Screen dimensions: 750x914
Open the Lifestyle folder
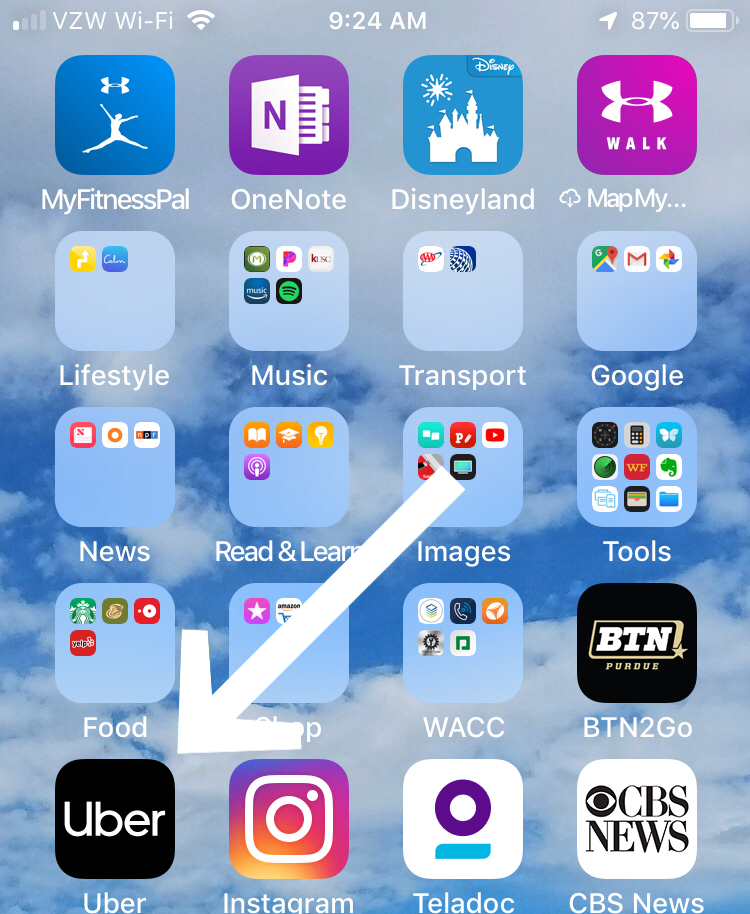coord(115,291)
